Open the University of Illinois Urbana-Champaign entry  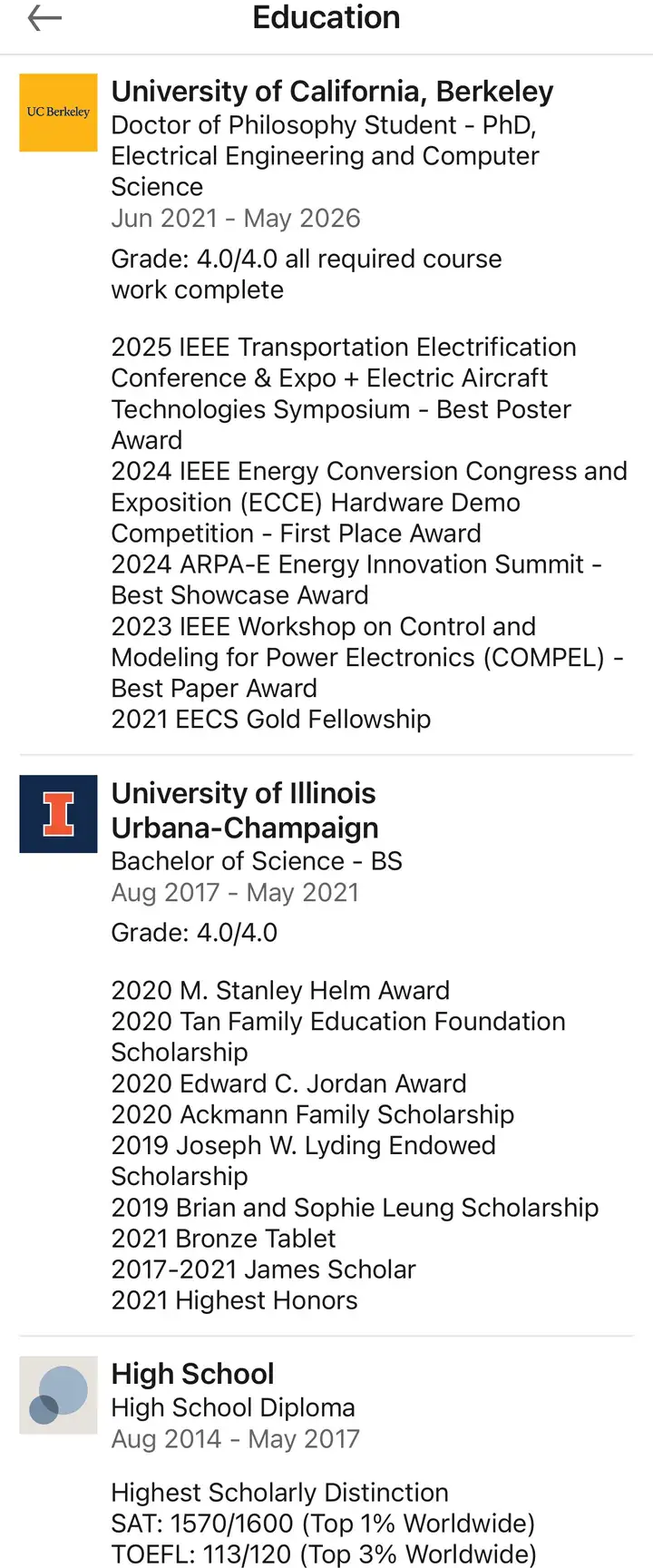[x=244, y=809]
